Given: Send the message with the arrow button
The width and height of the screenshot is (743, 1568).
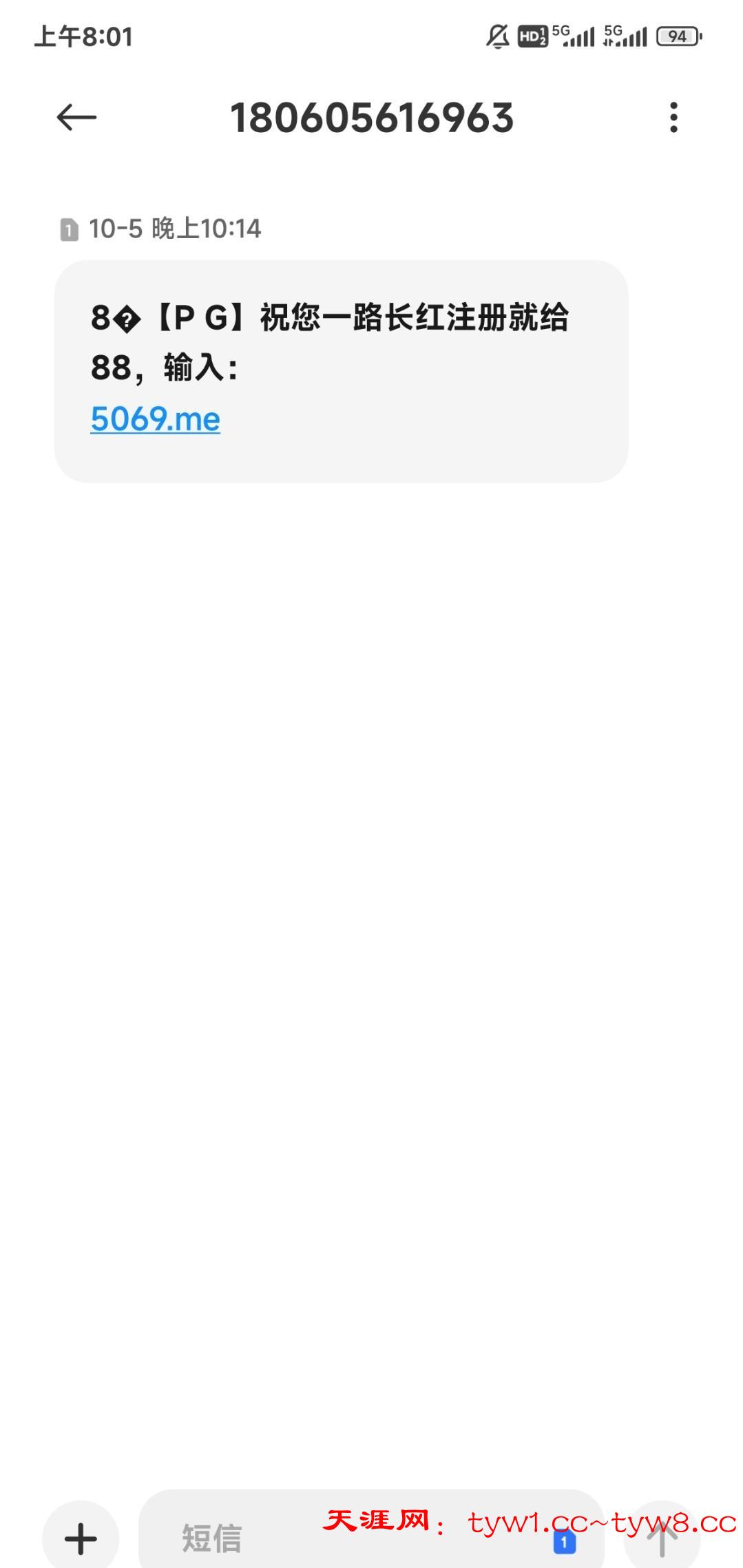Looking at the screenshot, I should click(x=662, y=1538).
